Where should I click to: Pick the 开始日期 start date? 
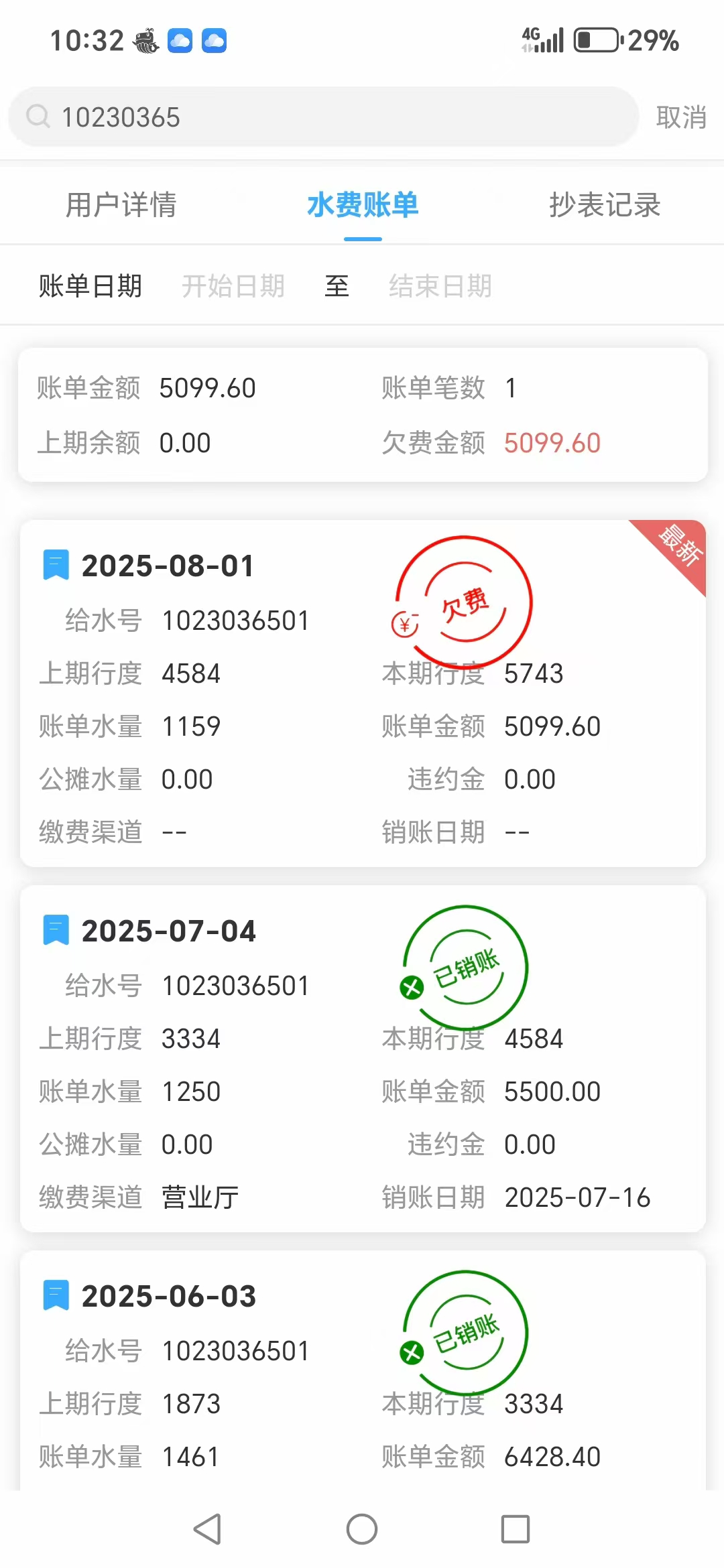coord(233,286)
